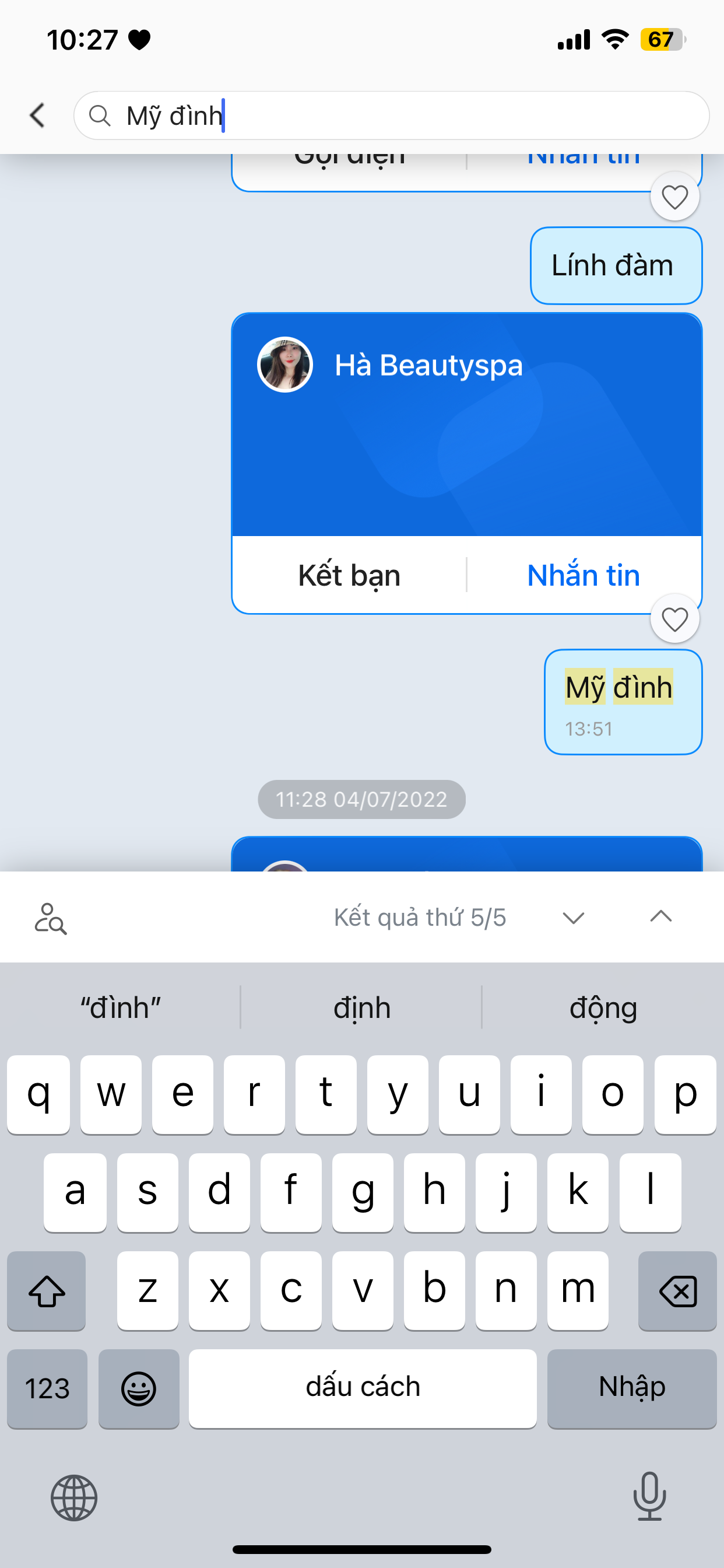Screen dimensions: 724x1568
Task: Jump to next result with down chevron
Action: (573, 918)
